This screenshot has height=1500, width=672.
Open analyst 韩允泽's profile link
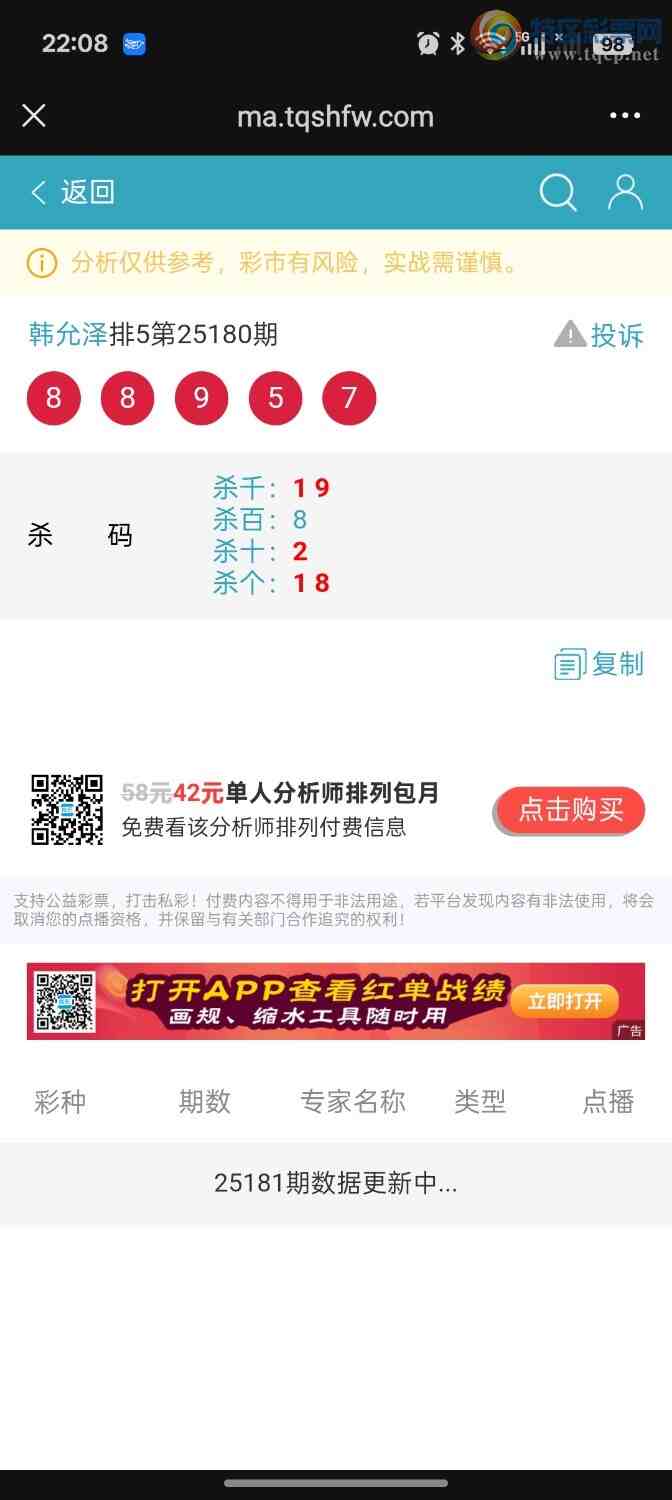[x=68, y=335]
